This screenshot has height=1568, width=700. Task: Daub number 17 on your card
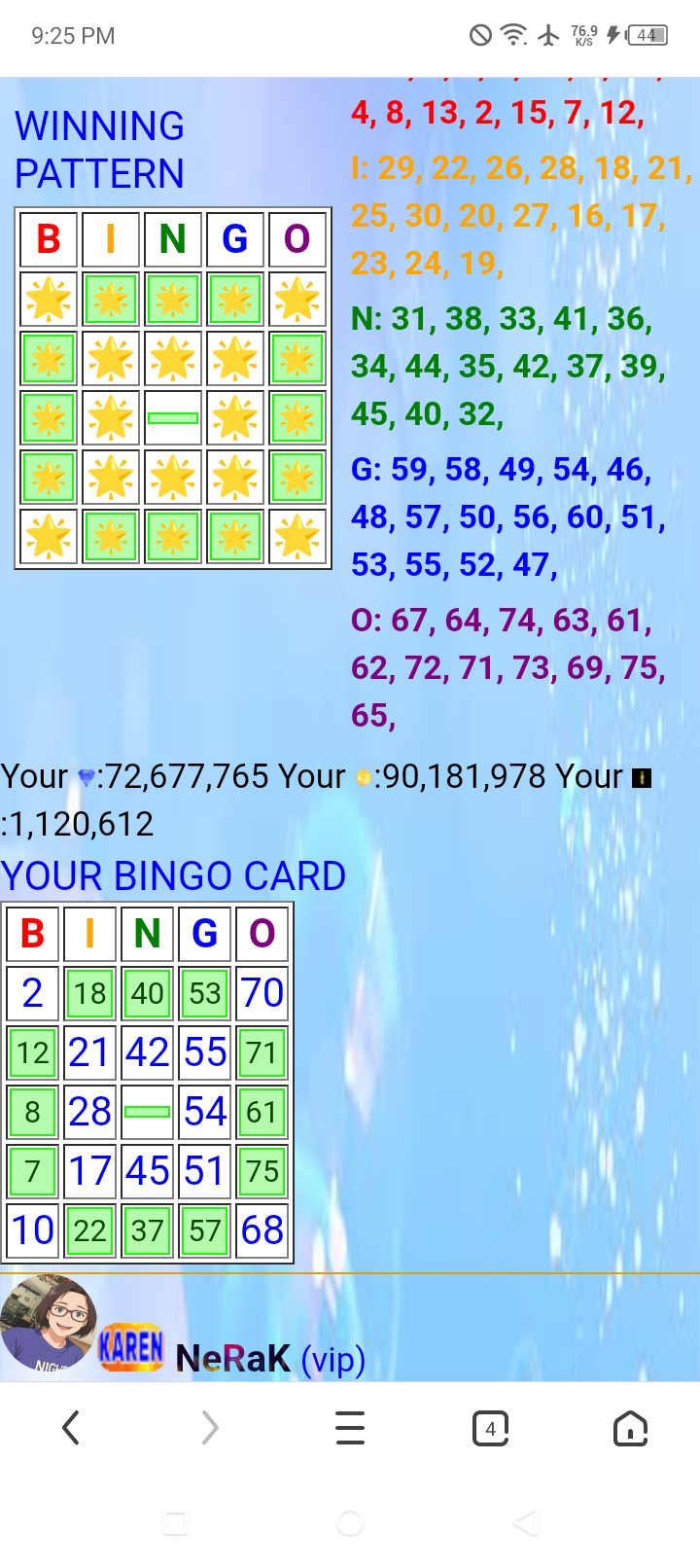pyautogui.click(x=89, y=1171)
